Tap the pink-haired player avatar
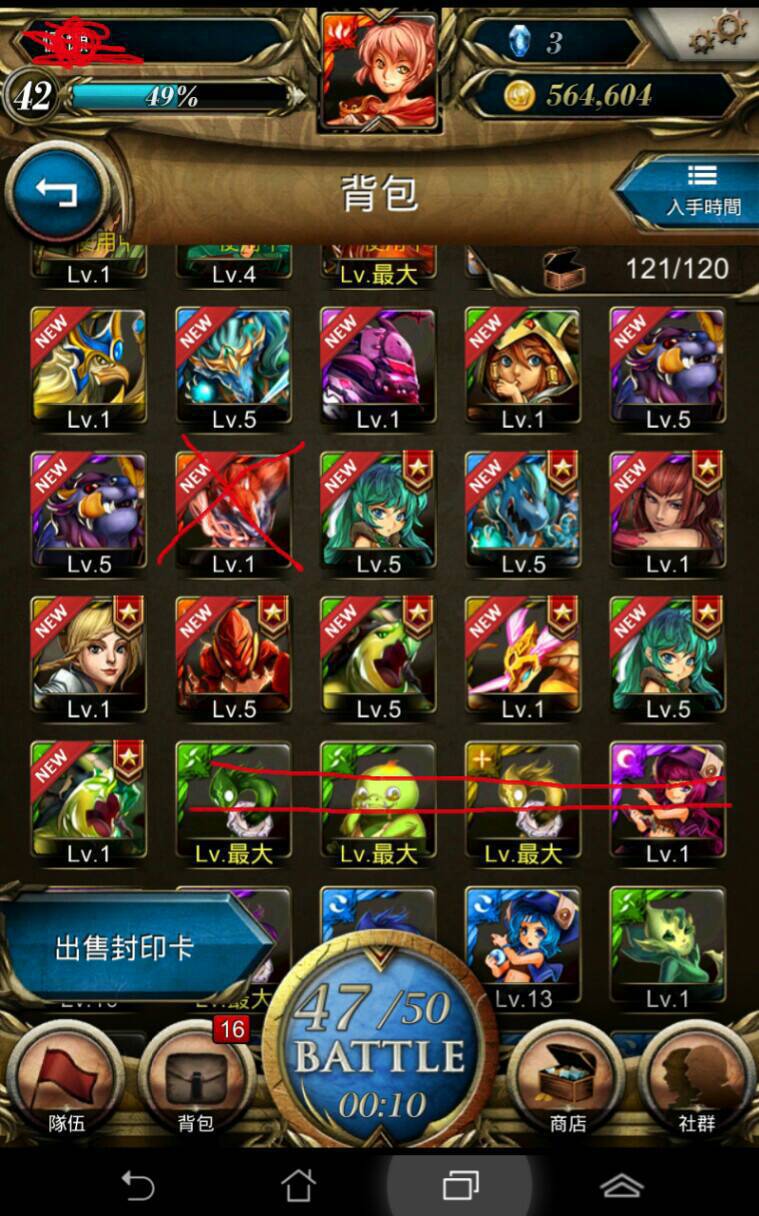759x1216 pixels. coord(380,70)
